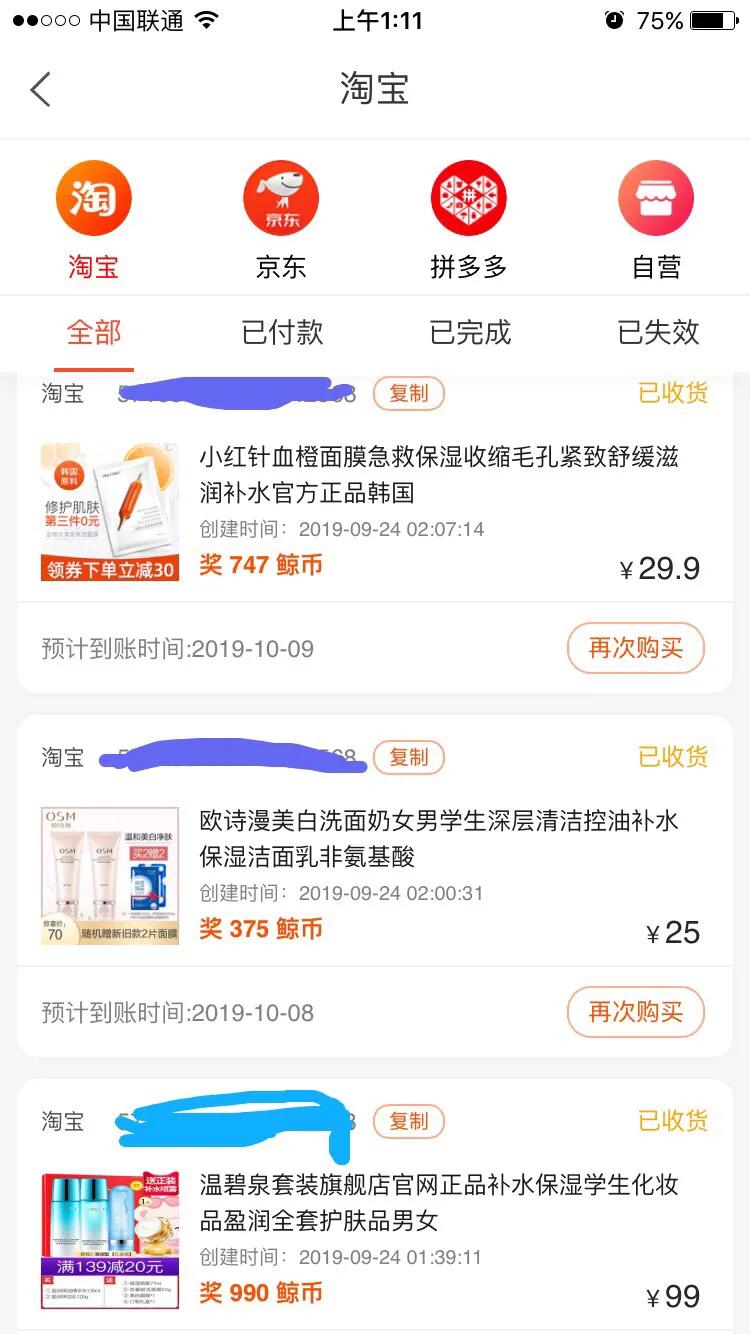Screen dimensions: 750x1334
Task: Stay on the 全部 orders tab
Action: [x=94, y=334]
